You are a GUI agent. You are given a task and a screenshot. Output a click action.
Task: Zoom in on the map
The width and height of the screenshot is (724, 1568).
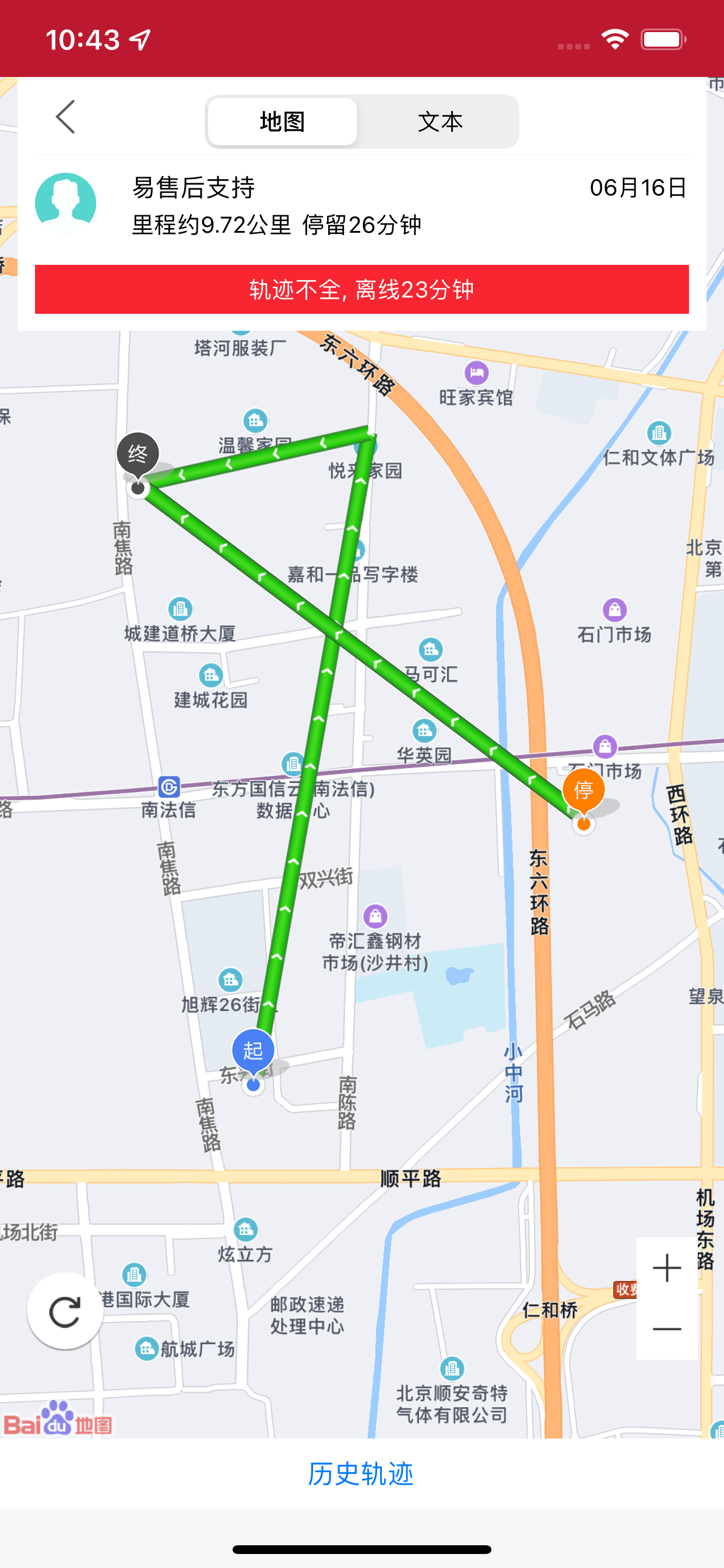(666, 1269)
